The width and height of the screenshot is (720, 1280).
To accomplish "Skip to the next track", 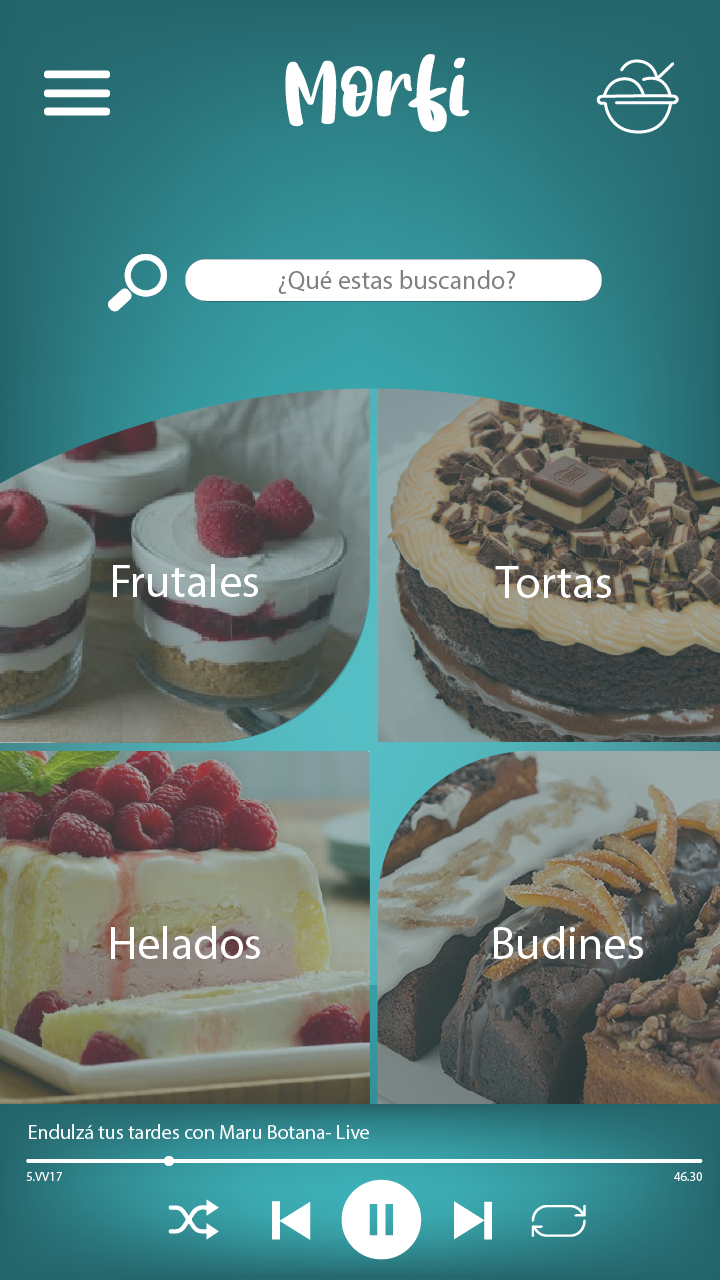I will point(472,1220).
